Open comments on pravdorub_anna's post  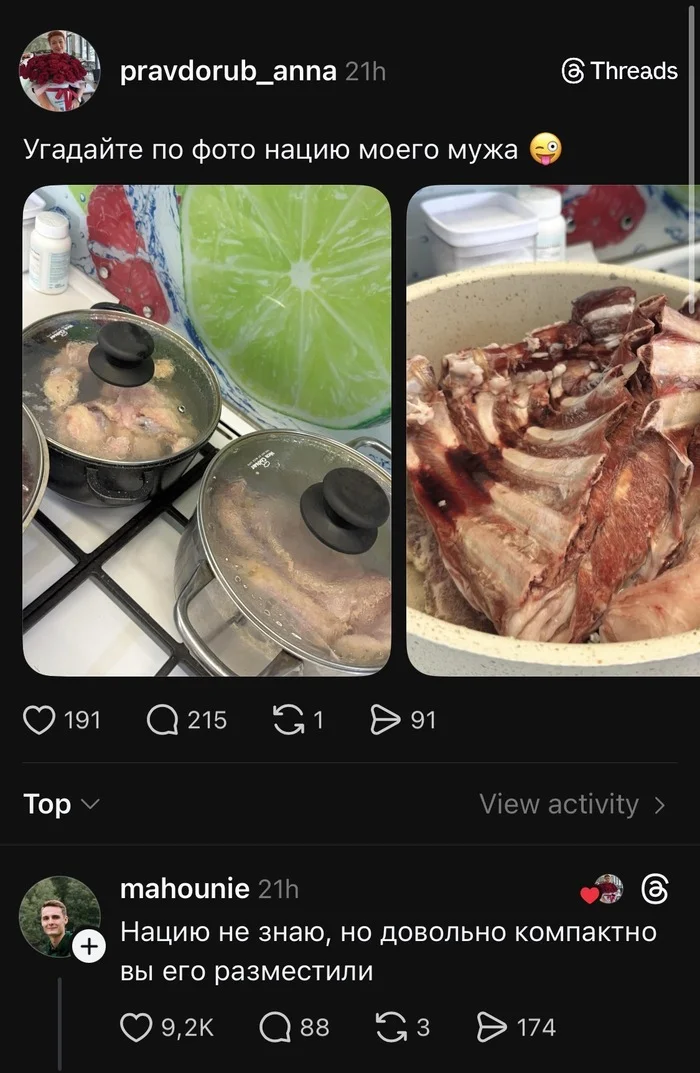pos(163,720)
